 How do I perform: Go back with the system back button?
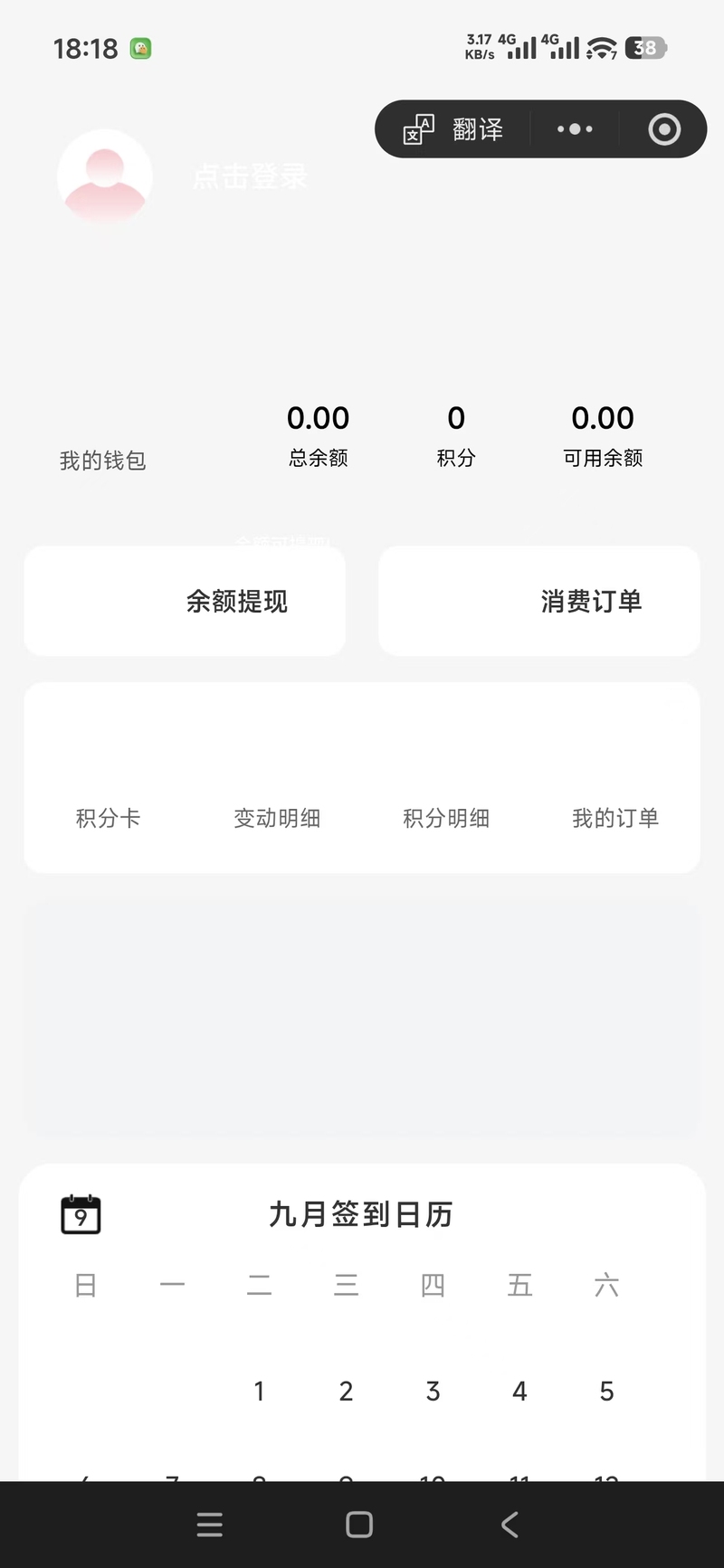pyautogui.click(x=510, y=1525)
